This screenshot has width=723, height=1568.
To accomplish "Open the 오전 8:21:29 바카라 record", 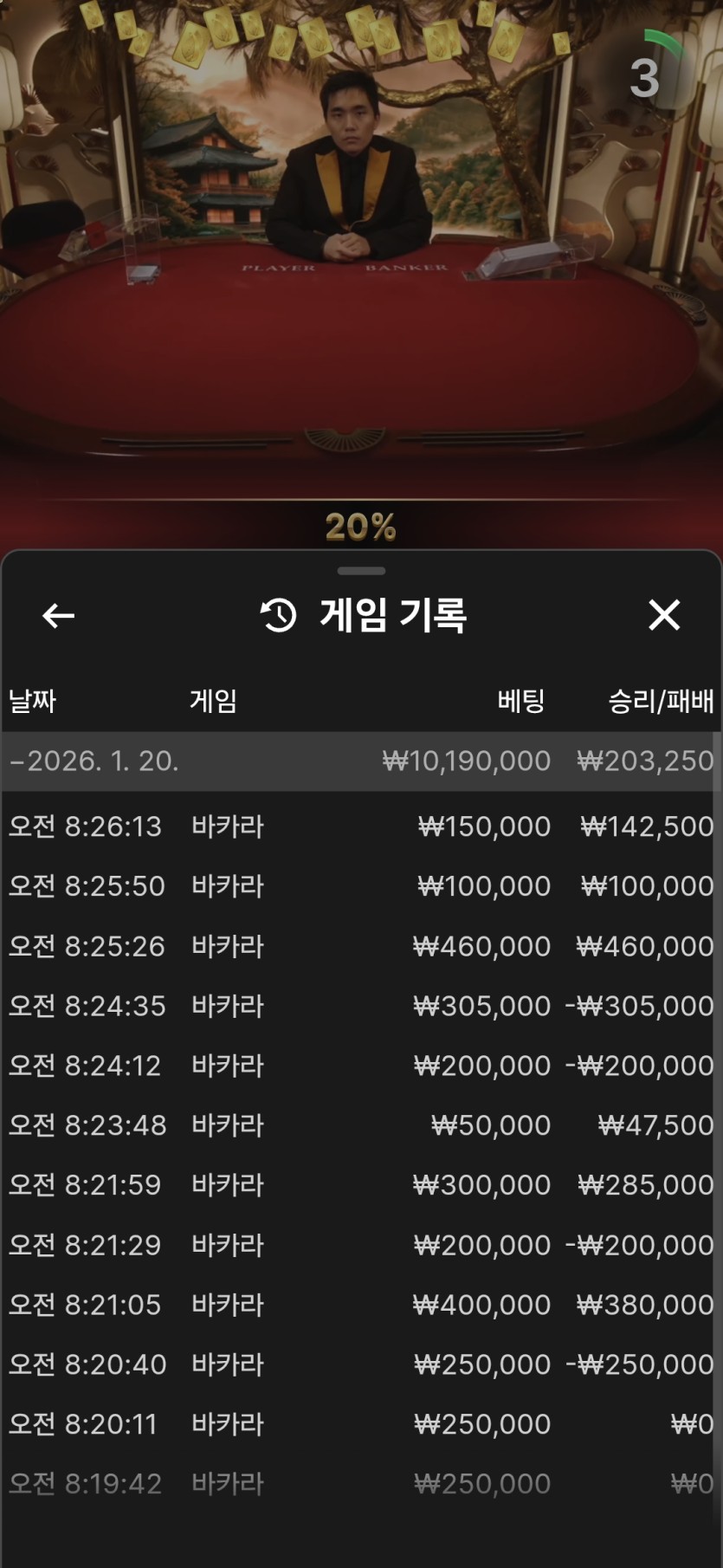I will 360,1245.
